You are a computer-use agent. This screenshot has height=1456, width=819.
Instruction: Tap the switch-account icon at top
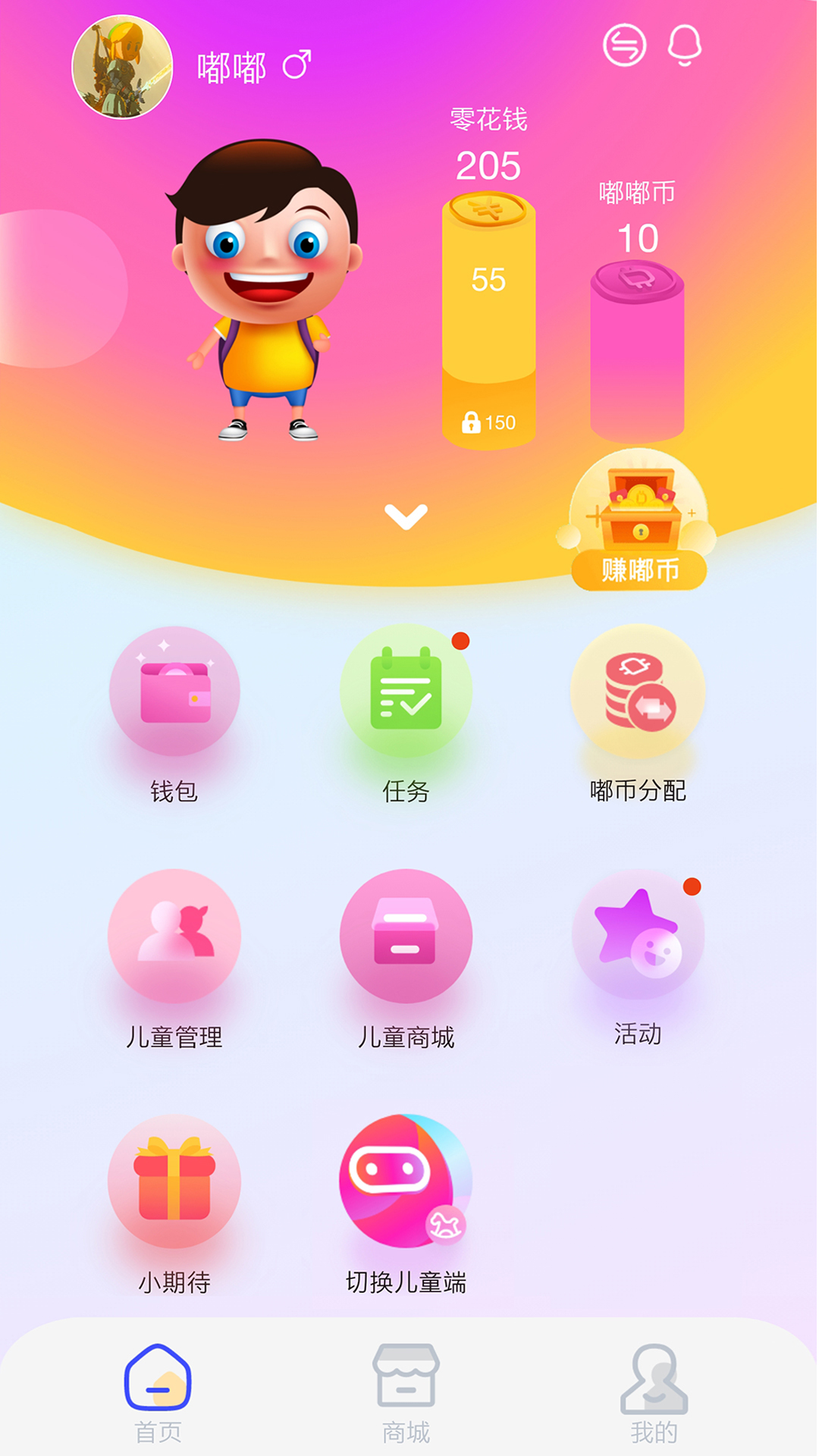pos(624,45)
